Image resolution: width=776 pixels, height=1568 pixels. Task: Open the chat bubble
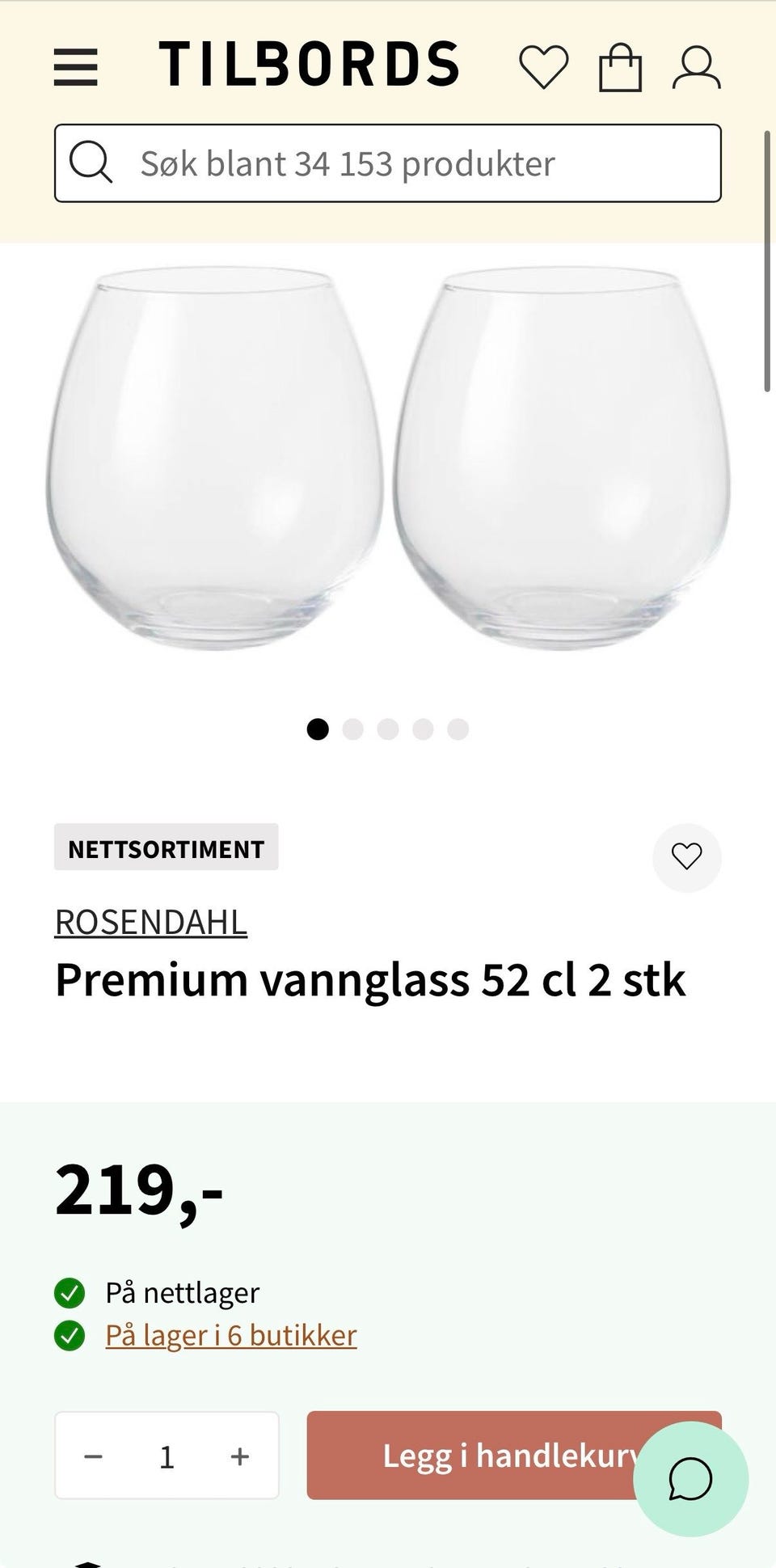[x=690, y=1479]
